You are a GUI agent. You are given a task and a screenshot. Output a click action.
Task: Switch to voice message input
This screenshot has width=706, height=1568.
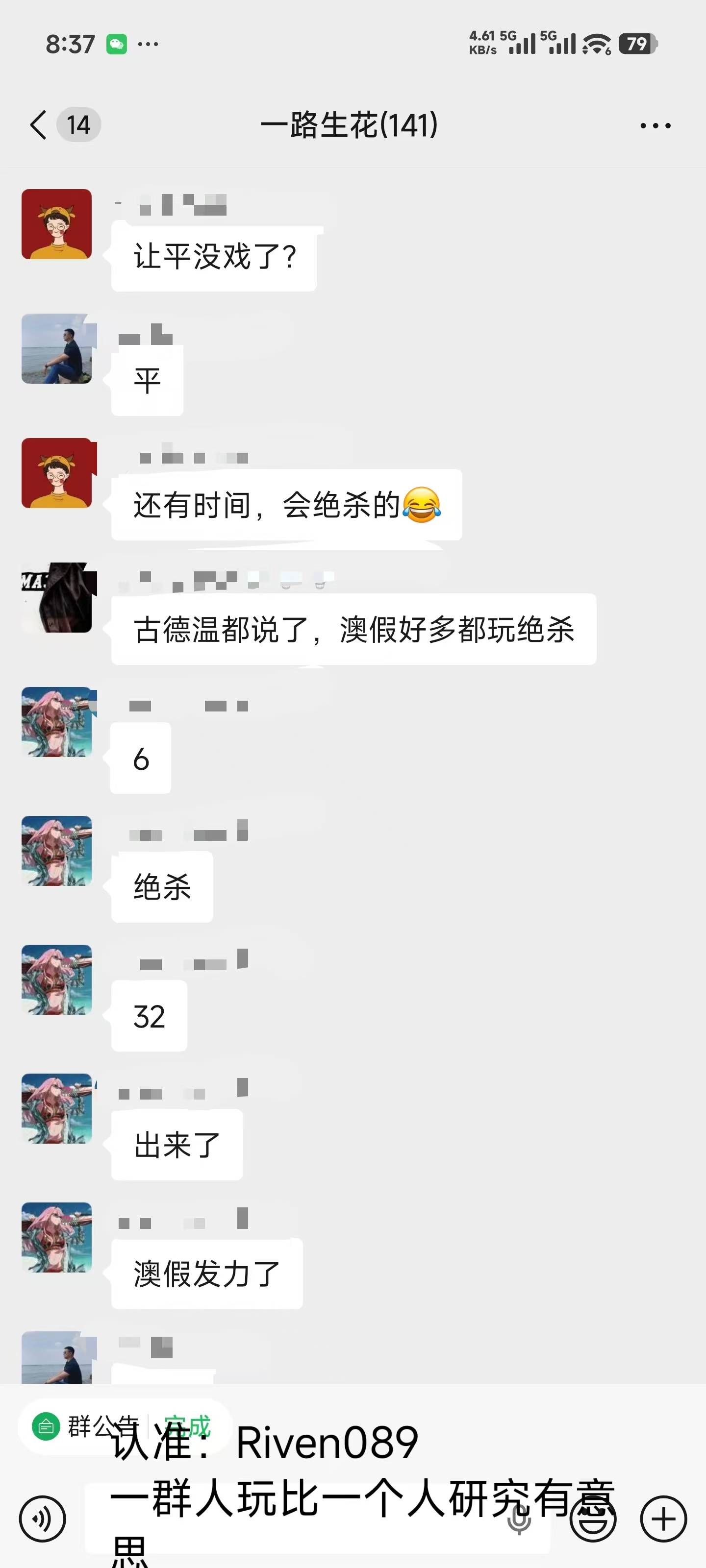coord(42,1519)
